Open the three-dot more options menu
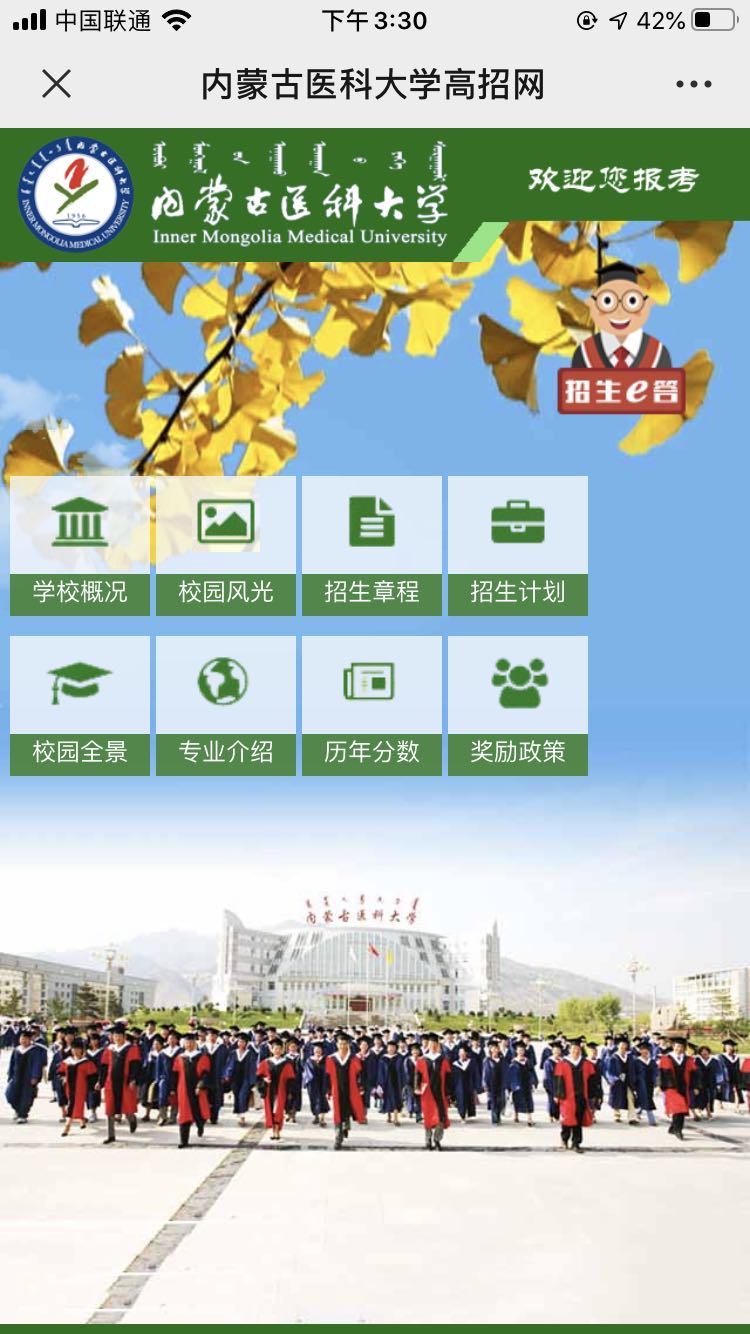Screen dimensions: 750x1334 tap(693, 84)
